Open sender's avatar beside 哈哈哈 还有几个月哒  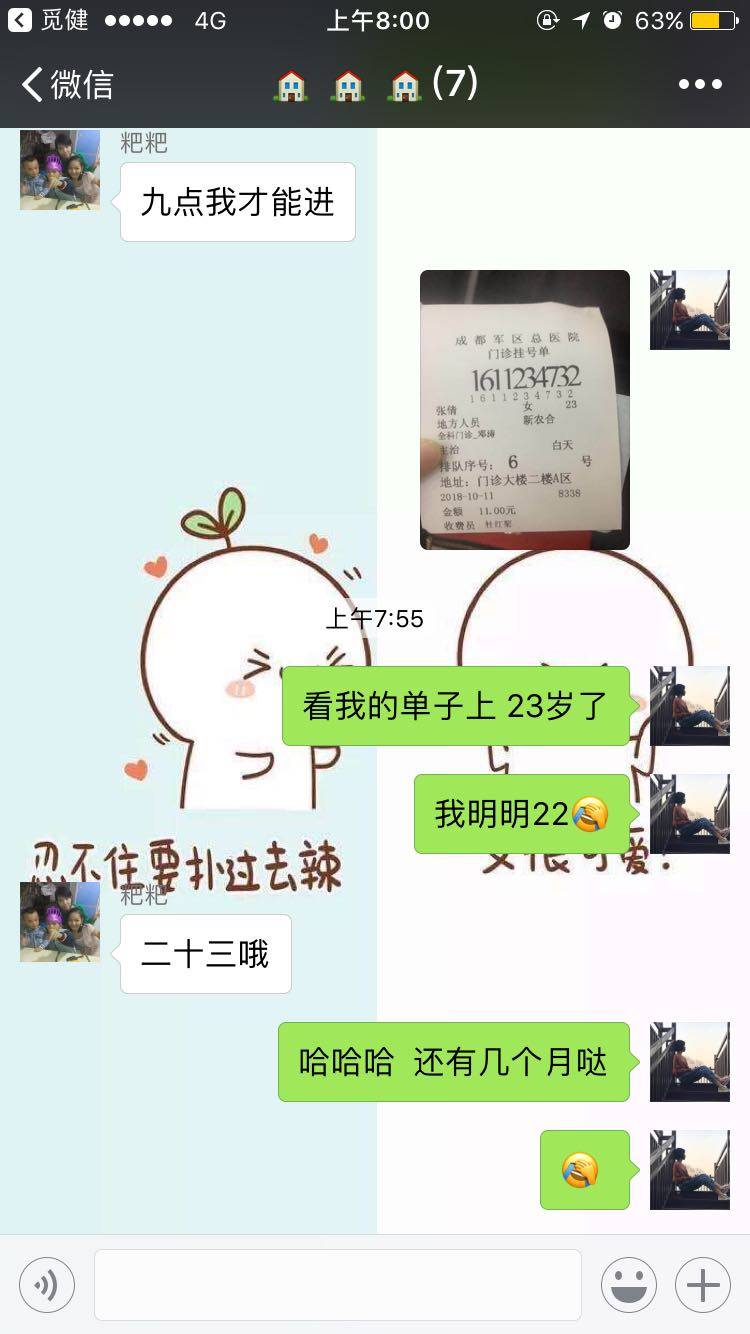pyautogui.click(x=690, y=1062)
